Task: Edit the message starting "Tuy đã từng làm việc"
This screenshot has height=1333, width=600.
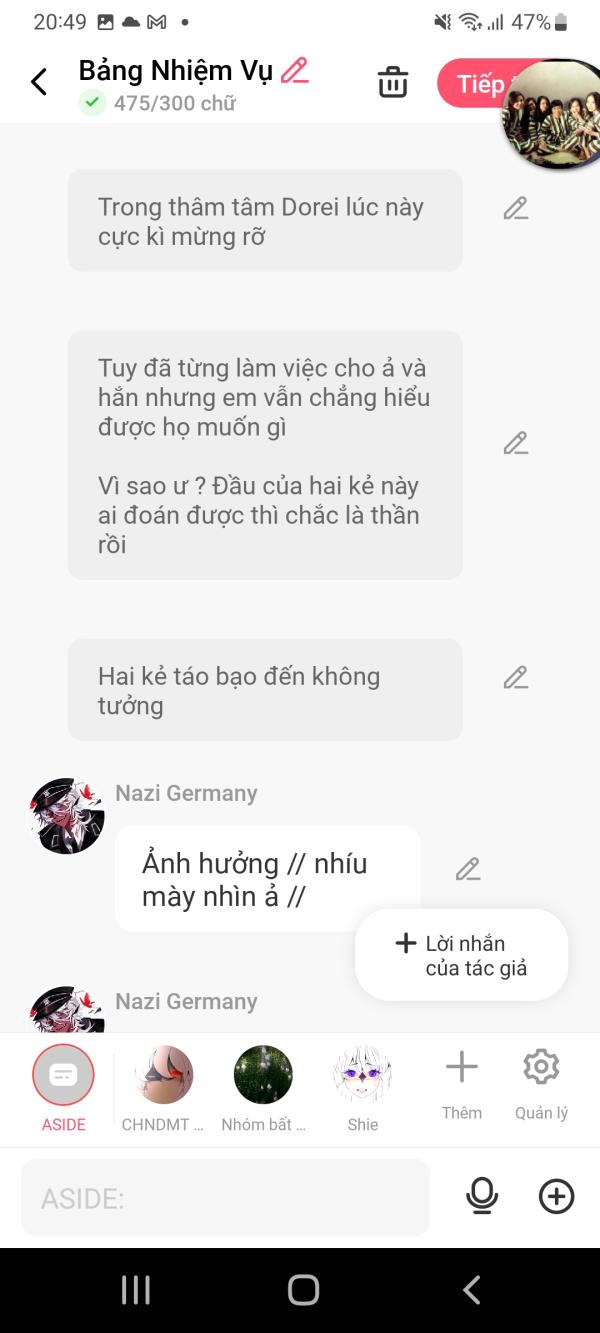Action: point(515,443)
